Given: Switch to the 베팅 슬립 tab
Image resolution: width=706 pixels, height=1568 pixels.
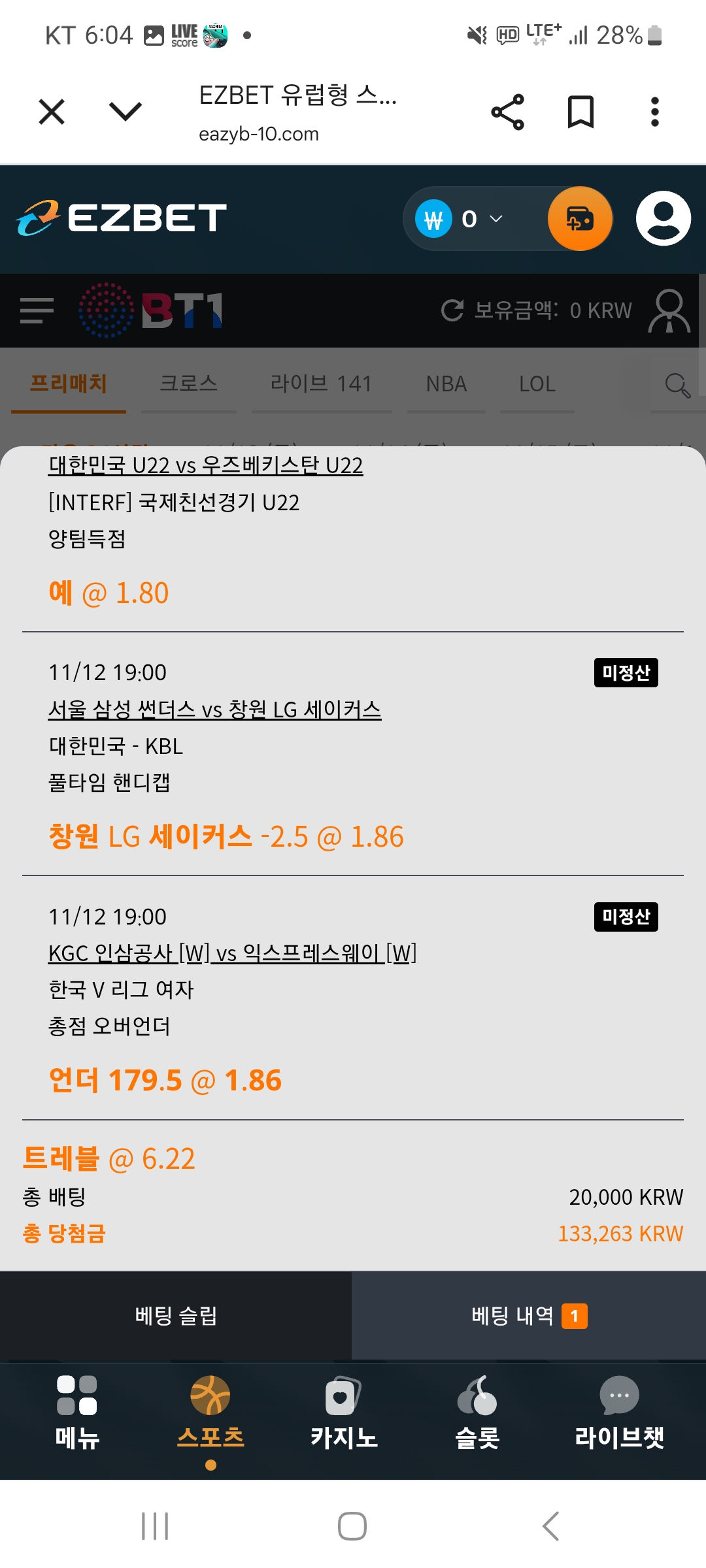Looking at the screenshot, I should pos(176,1316).
